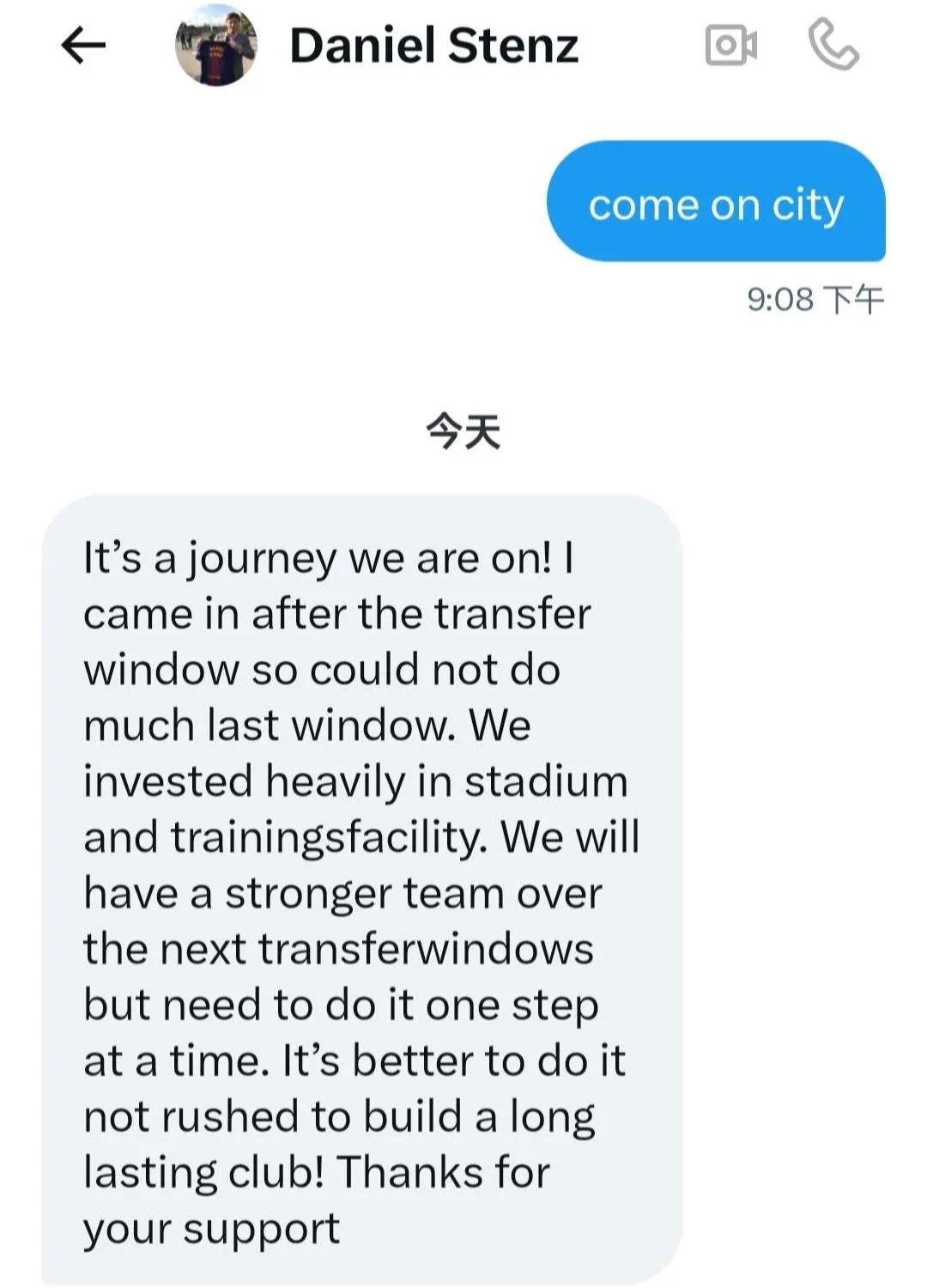Start a video call with Daniel Stenz
The image size is (927, 1288).
click(730, 46)
